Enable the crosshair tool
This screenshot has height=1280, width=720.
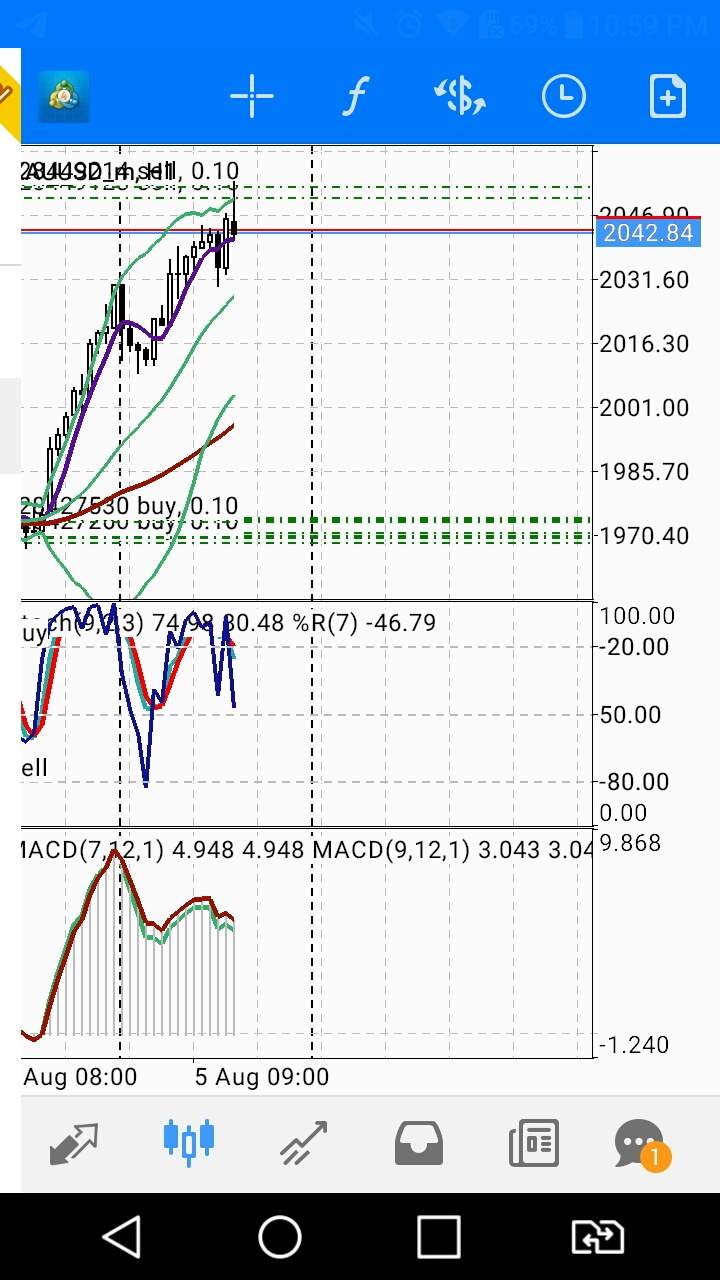[x=251, y=97]
